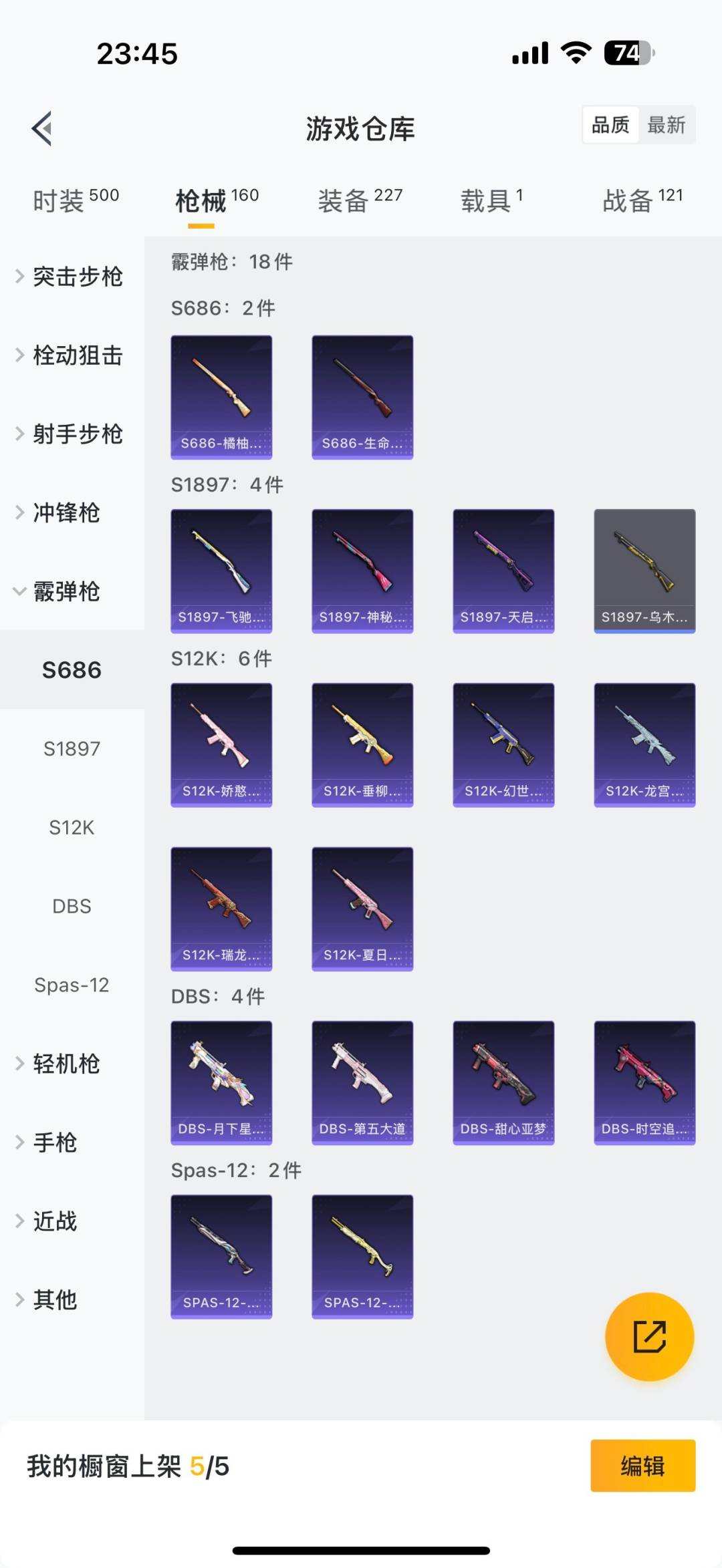Open the S12K-龙宫 skin tile
Image resolution: width=722 pixels, height=1568 pixels.
(x=644, y=745)
